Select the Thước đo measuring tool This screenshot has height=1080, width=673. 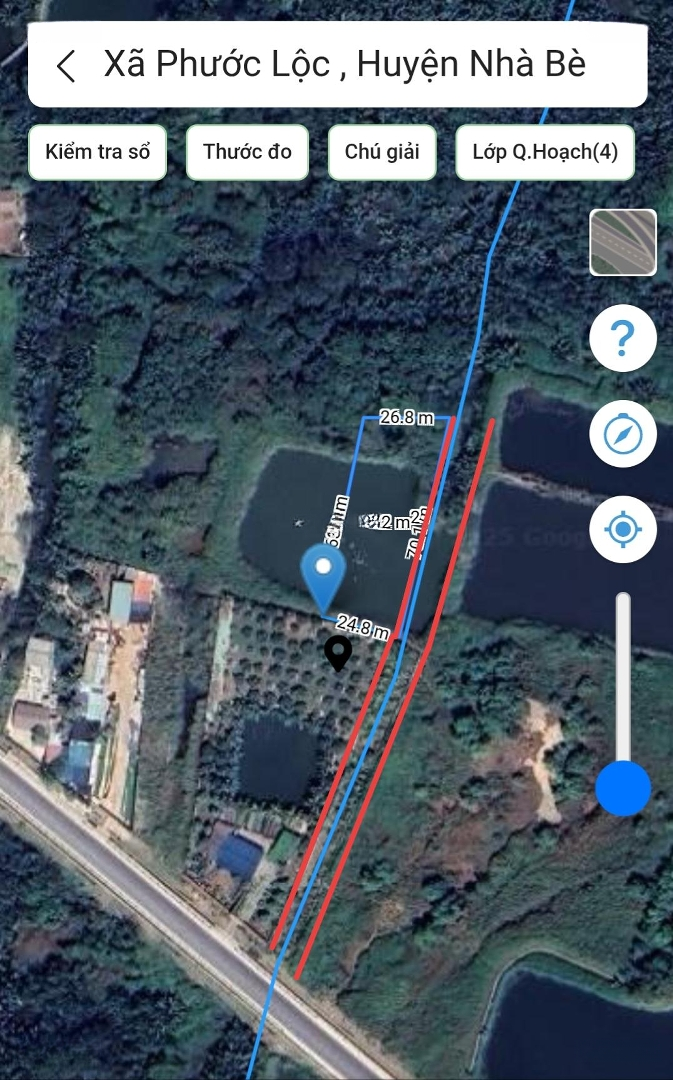pos(247,152)
